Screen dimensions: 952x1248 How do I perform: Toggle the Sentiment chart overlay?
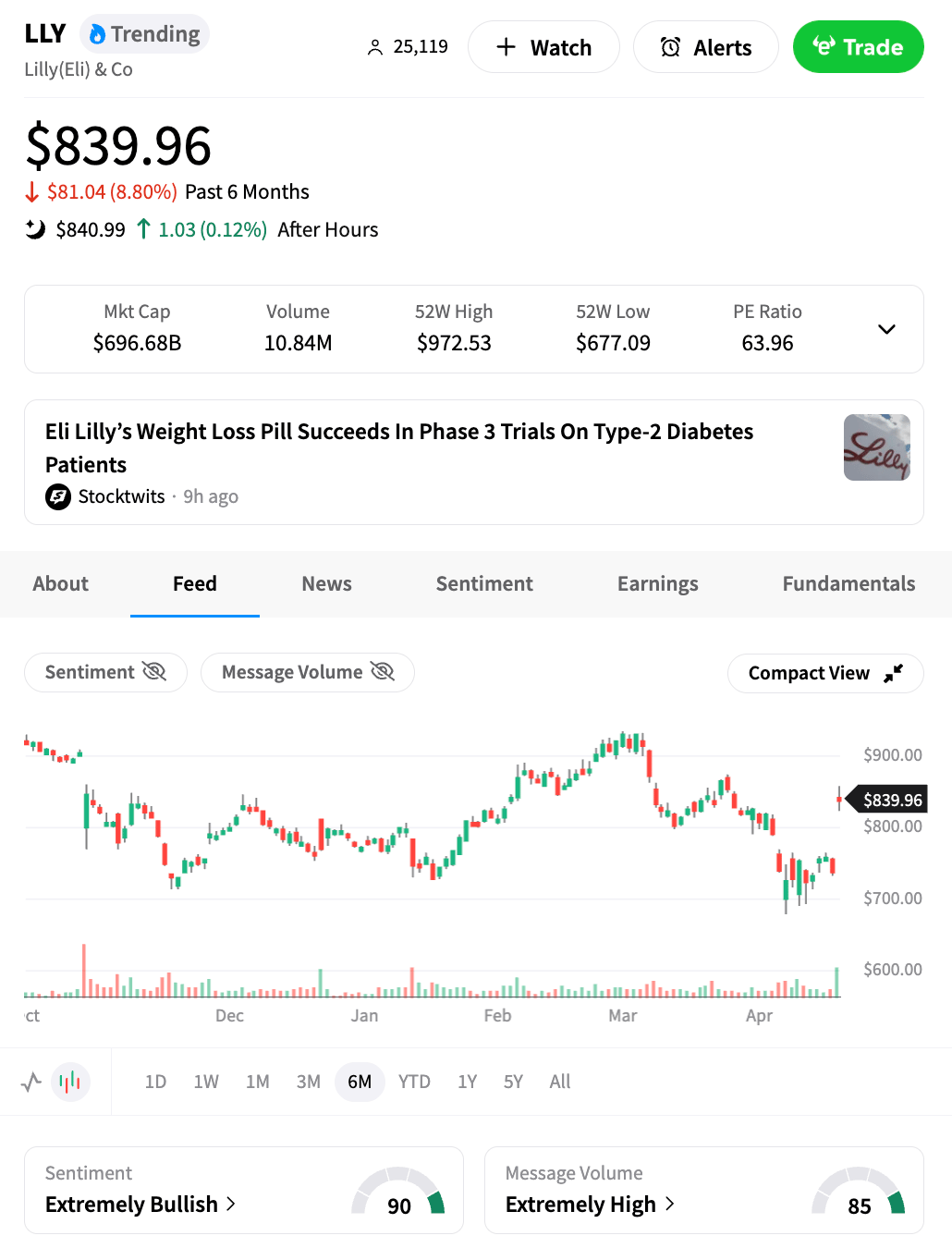[105, 672]
